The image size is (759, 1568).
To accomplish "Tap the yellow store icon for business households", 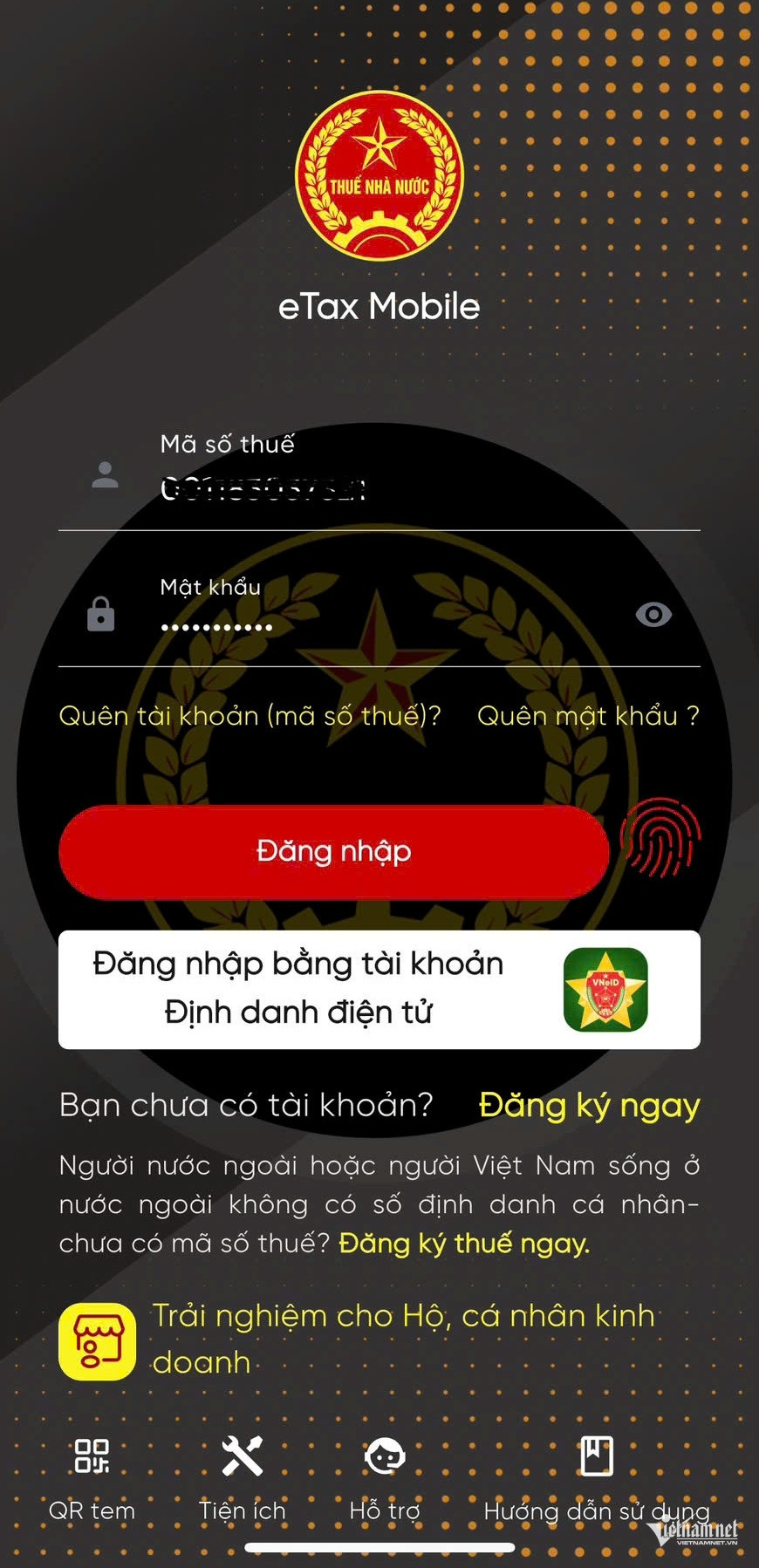I will click(97, 1340).
